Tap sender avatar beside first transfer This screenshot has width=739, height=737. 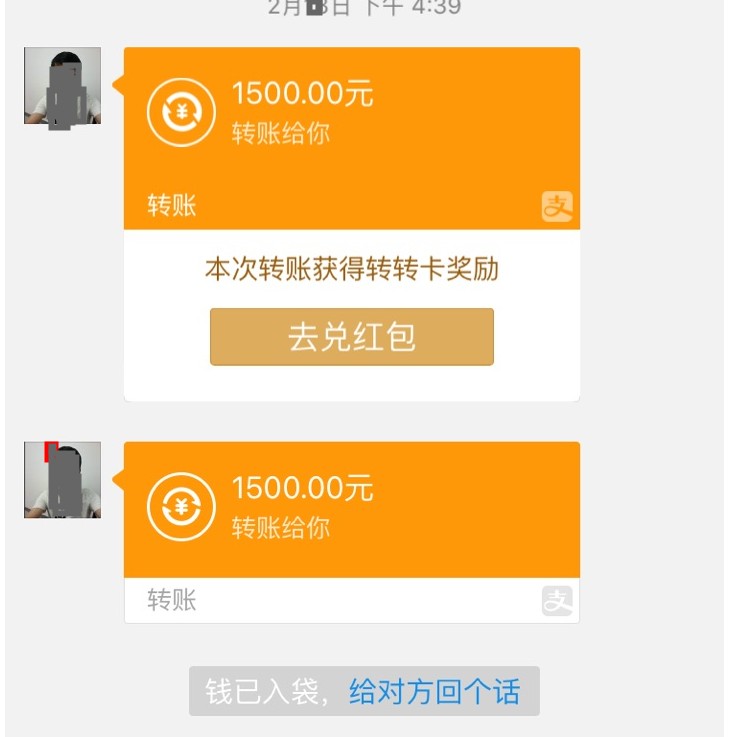[62, 86]
